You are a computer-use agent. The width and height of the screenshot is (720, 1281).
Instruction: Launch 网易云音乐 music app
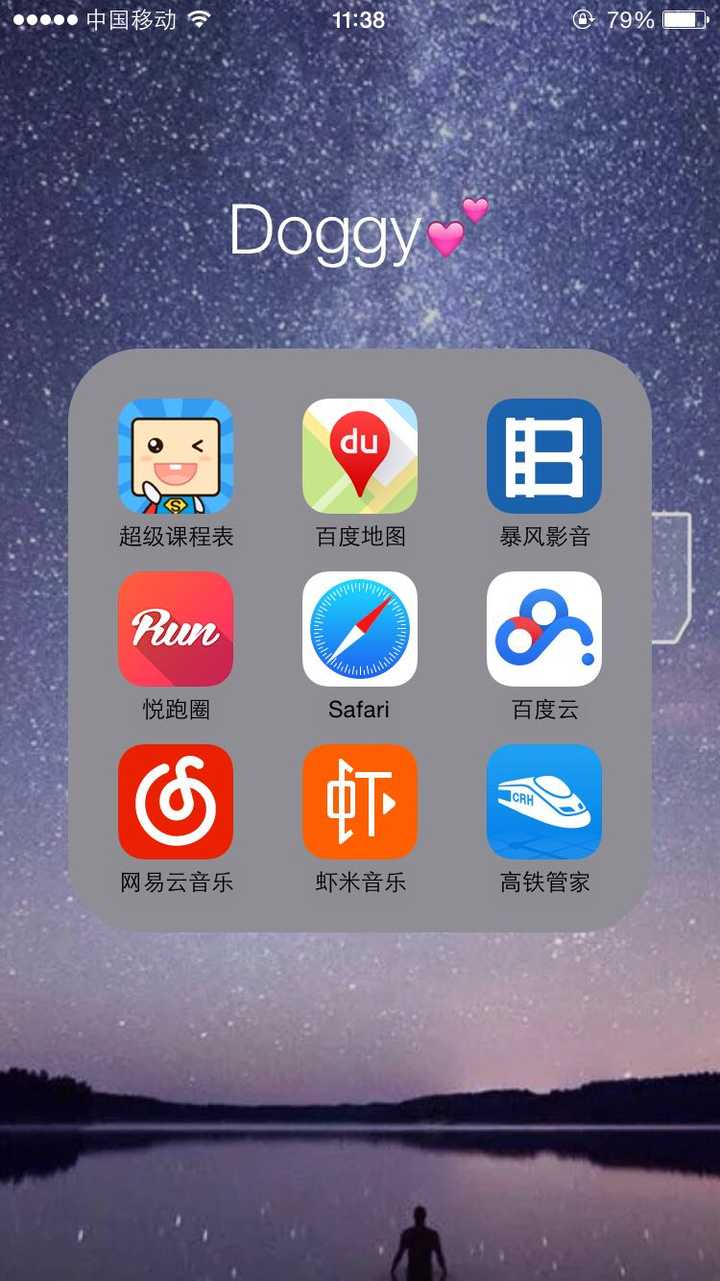click(176, 802)
